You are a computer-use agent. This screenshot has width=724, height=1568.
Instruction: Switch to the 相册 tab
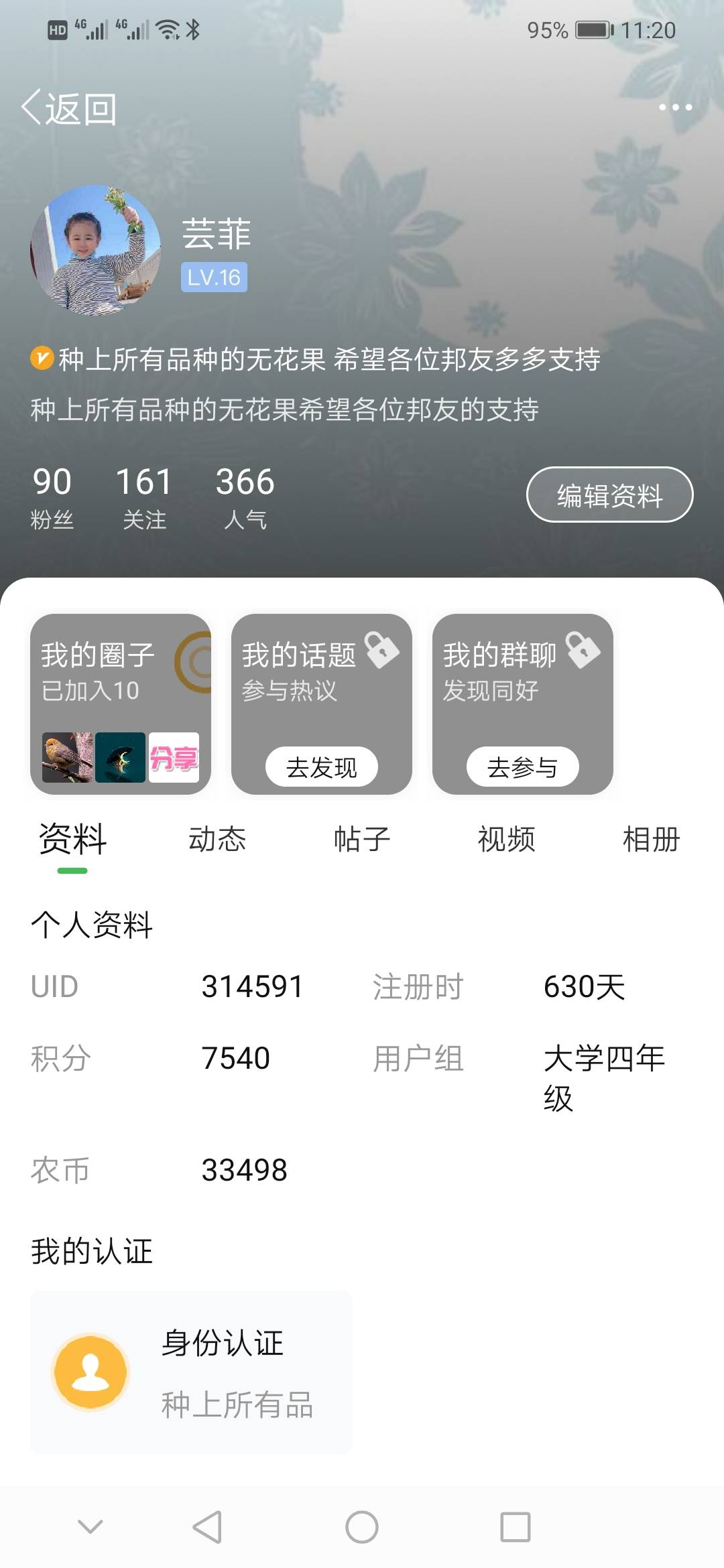coord(652,839)
